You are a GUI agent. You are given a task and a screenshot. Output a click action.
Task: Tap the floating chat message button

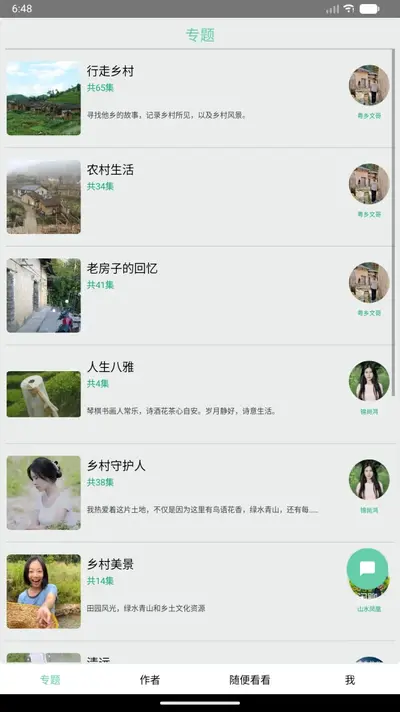(367, 569)
